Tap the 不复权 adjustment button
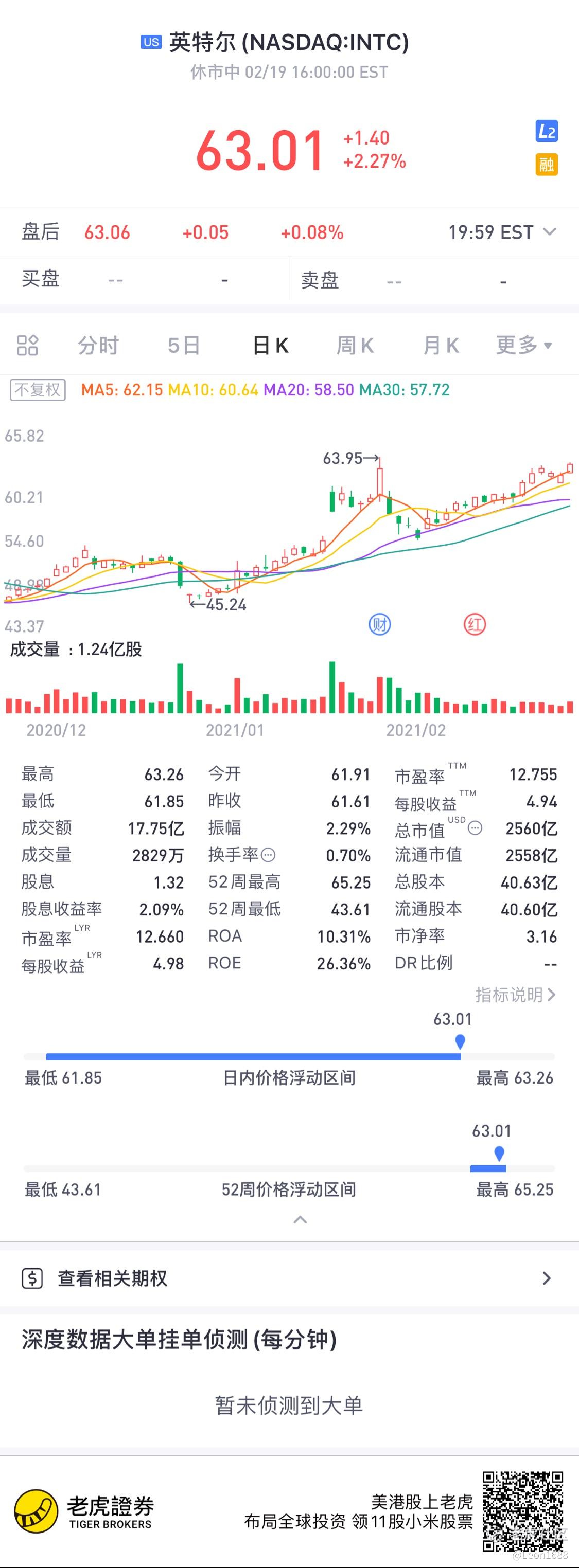Screen dimensions: 579x1568 [x=38, y=390]
